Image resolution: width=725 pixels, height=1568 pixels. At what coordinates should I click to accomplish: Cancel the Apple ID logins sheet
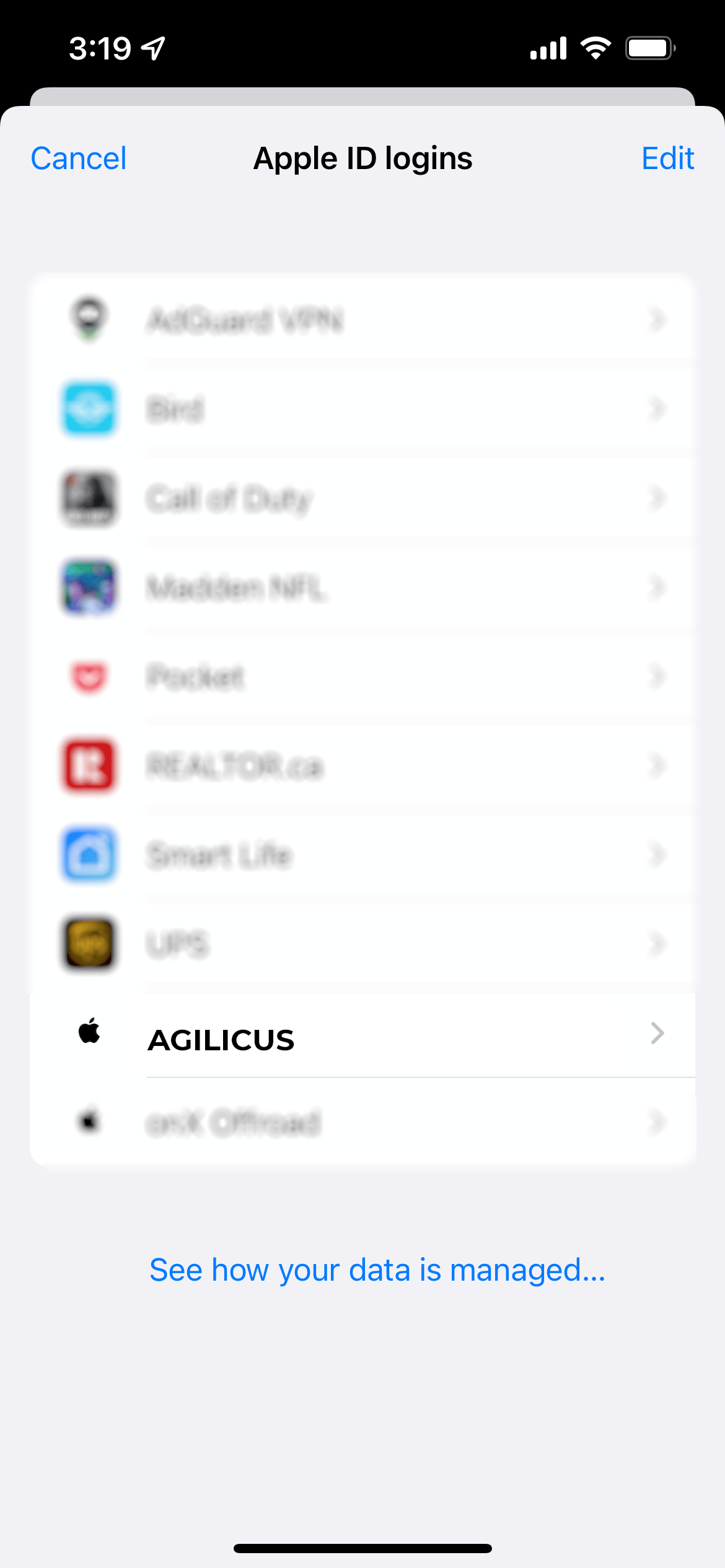tap(79, 159)
